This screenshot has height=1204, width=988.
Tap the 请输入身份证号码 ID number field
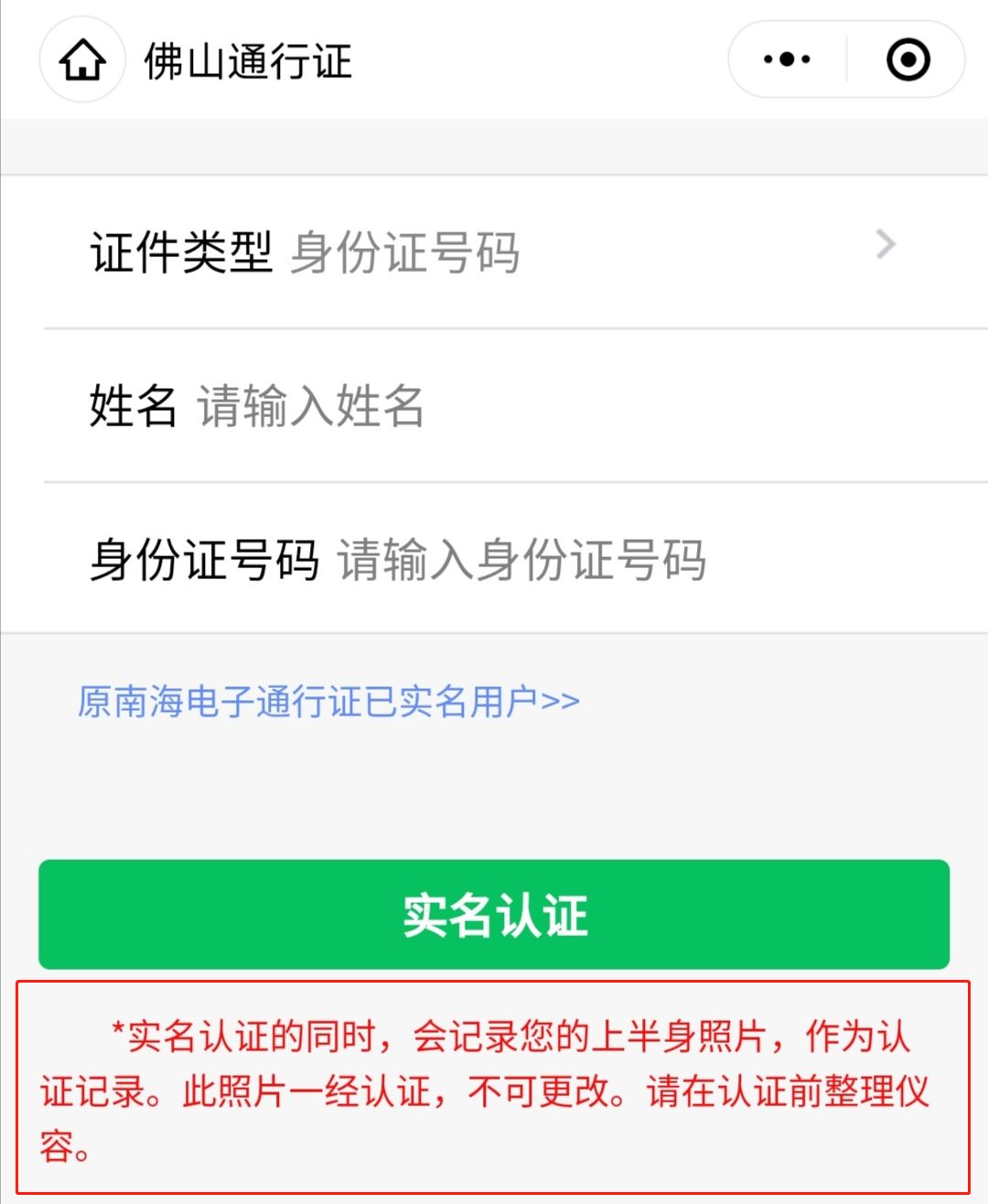[521, 562]
